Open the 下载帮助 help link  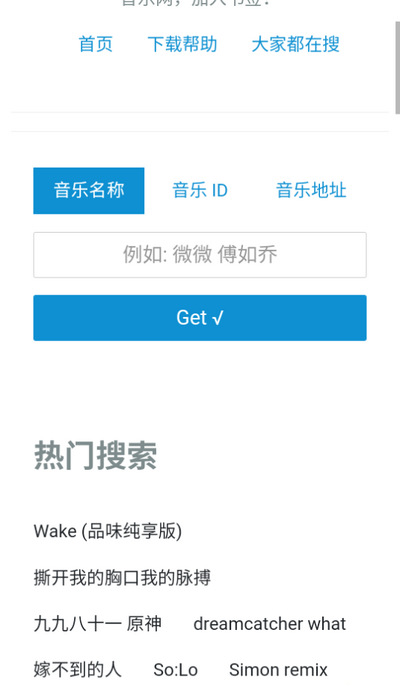(x=182, y=44)
